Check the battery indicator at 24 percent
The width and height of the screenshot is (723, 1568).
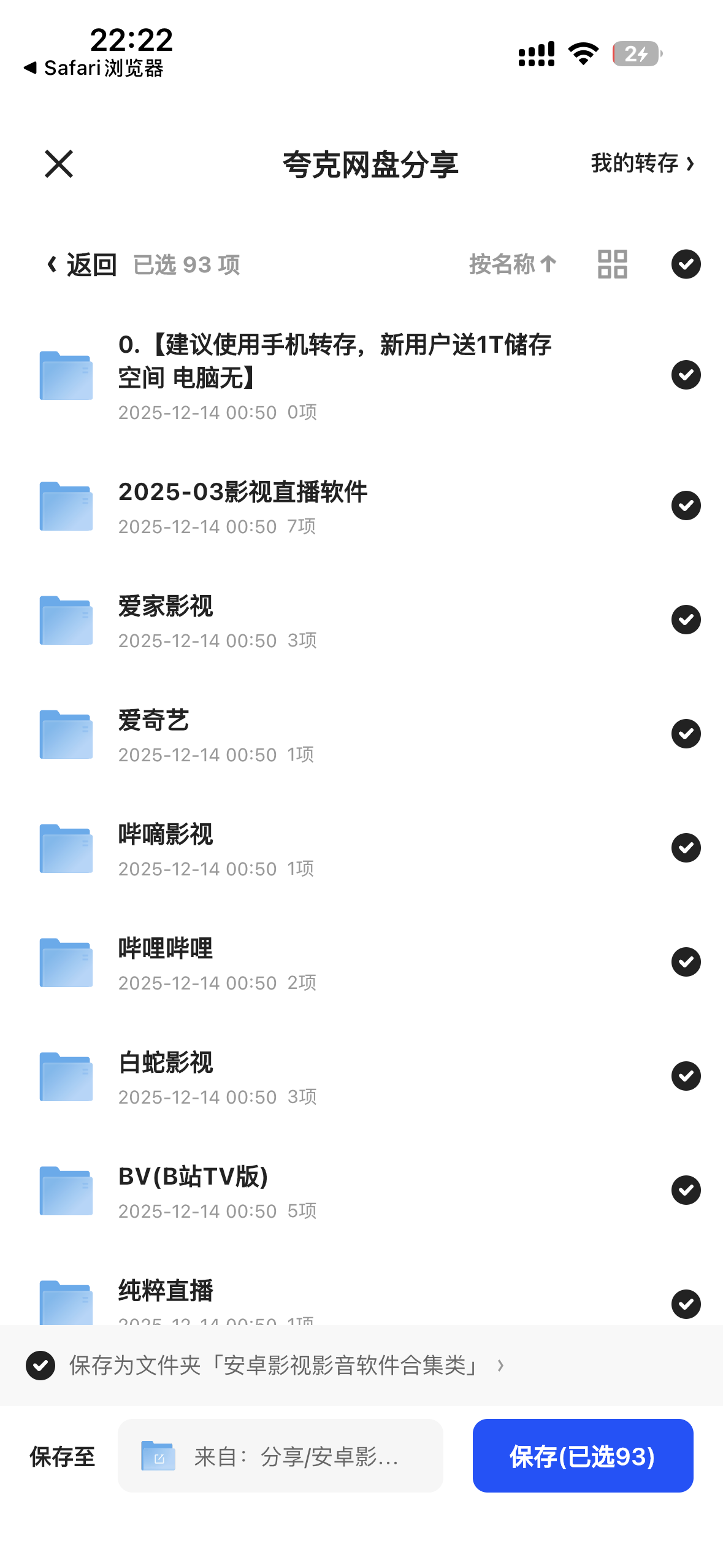[x=636, y=54]
